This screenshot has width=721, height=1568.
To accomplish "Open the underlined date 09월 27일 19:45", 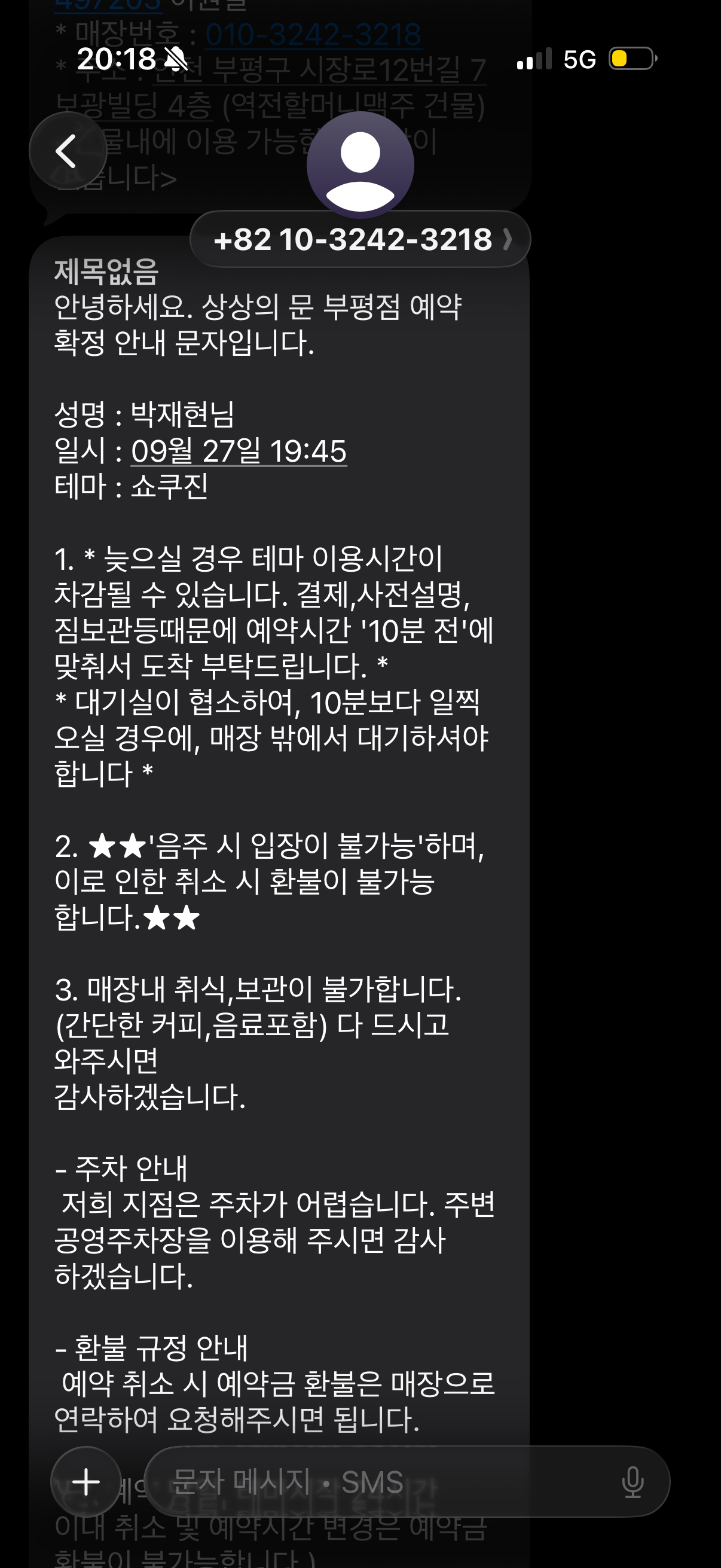I will tap(239, 451).
